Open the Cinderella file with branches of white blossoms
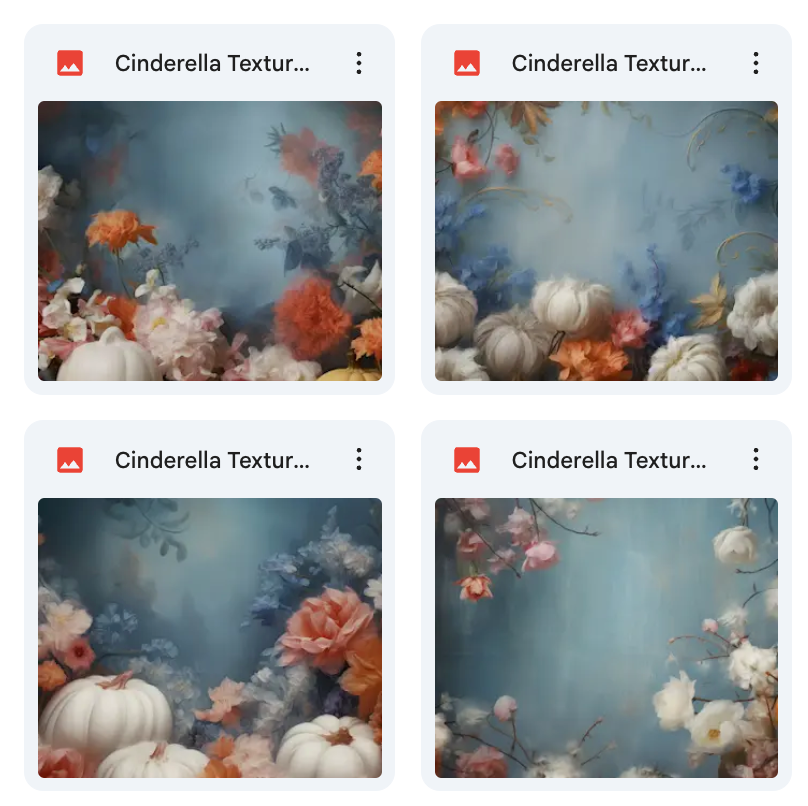Viewport: 808px width, 806px height. (x=606, y=637)
